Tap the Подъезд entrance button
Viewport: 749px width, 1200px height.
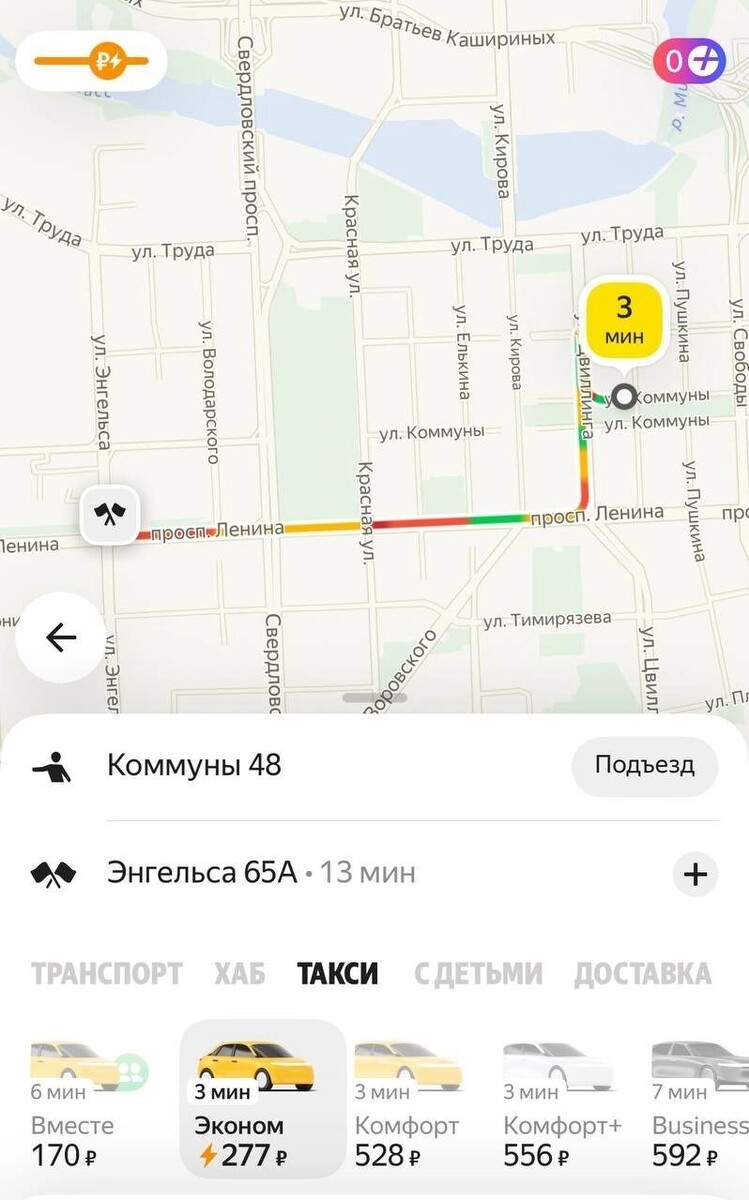[x=644, y=766]
